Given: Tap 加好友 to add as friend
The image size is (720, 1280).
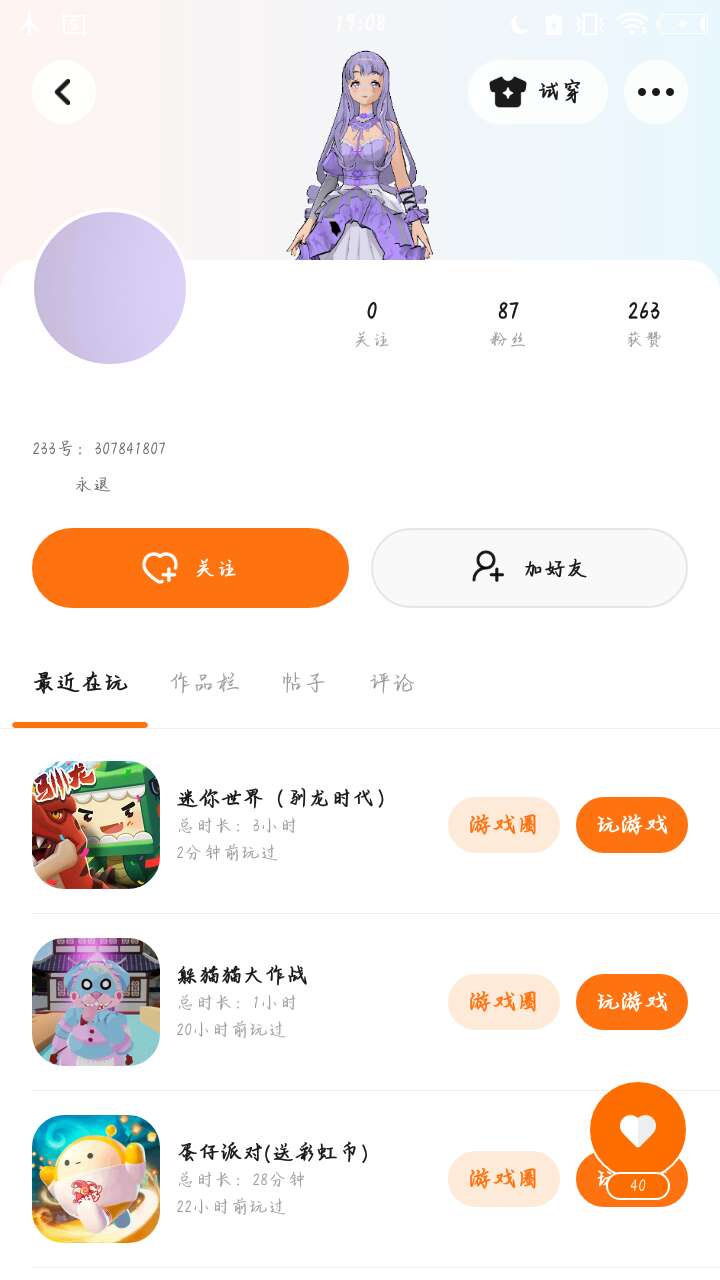Looking at the screenshot, I should (x=529, y=568).
